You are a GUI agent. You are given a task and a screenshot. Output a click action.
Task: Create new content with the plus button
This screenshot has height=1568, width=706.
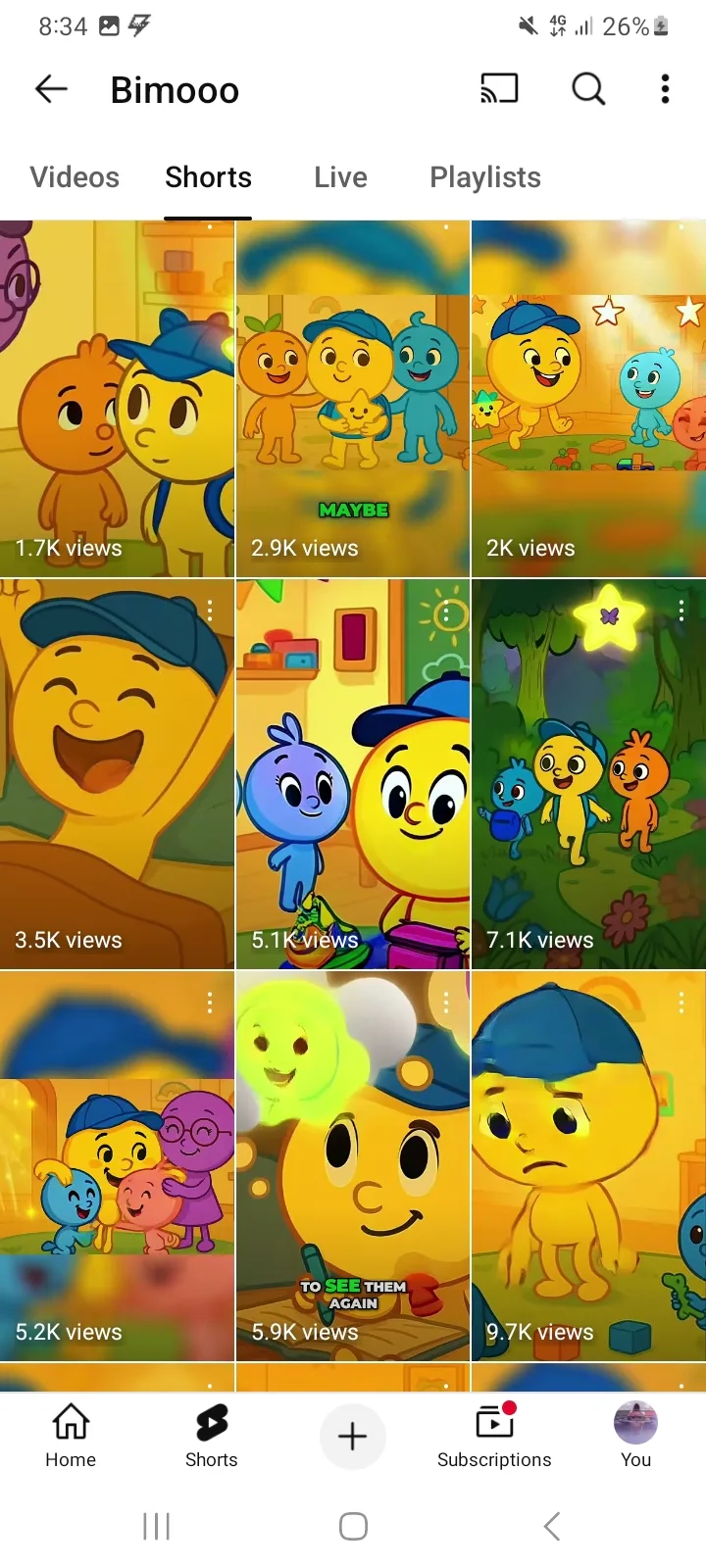(x=353, y=1437)
